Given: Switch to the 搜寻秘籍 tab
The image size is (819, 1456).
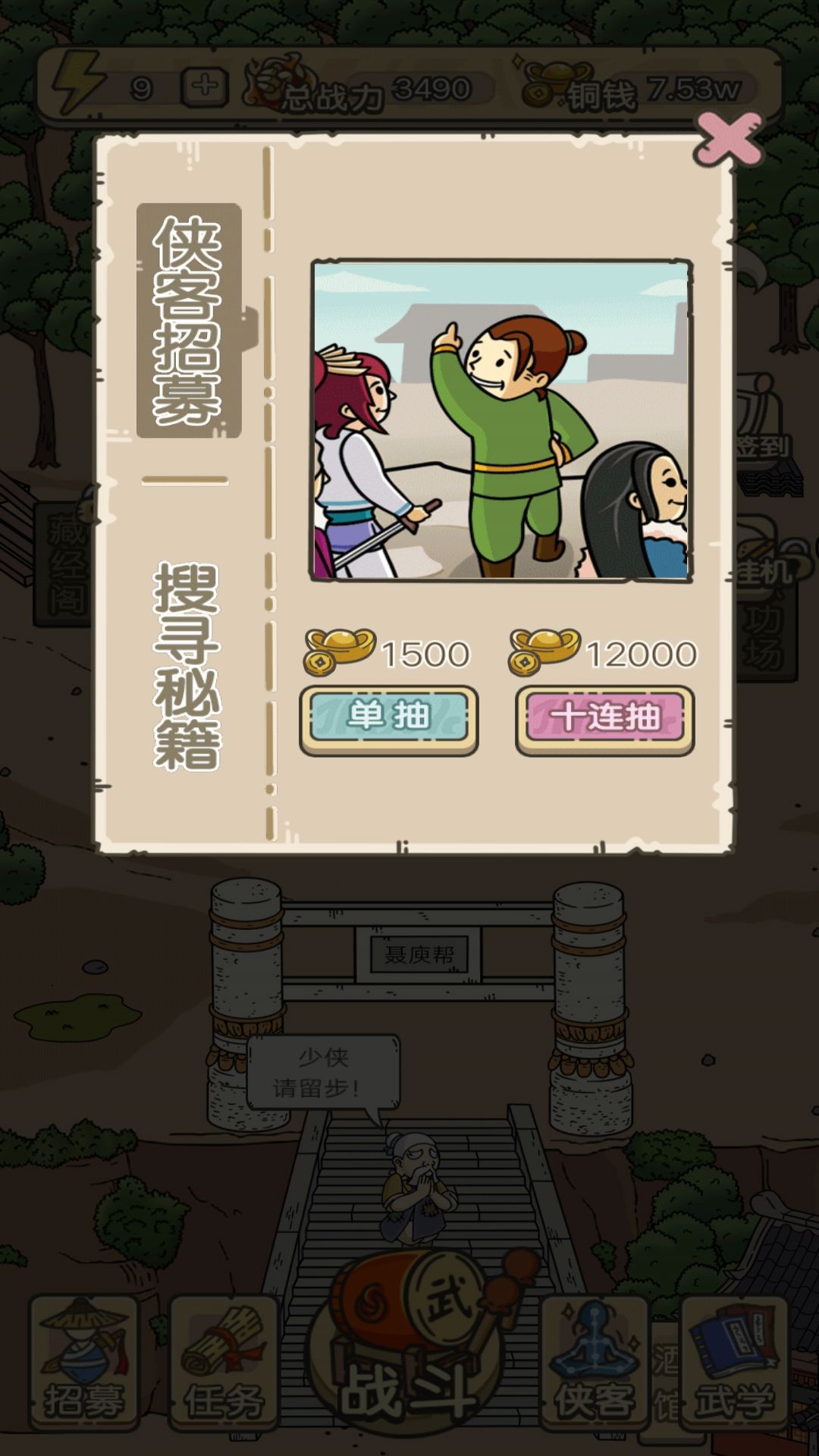Looking at the screenshot, I should pos(187,667).
